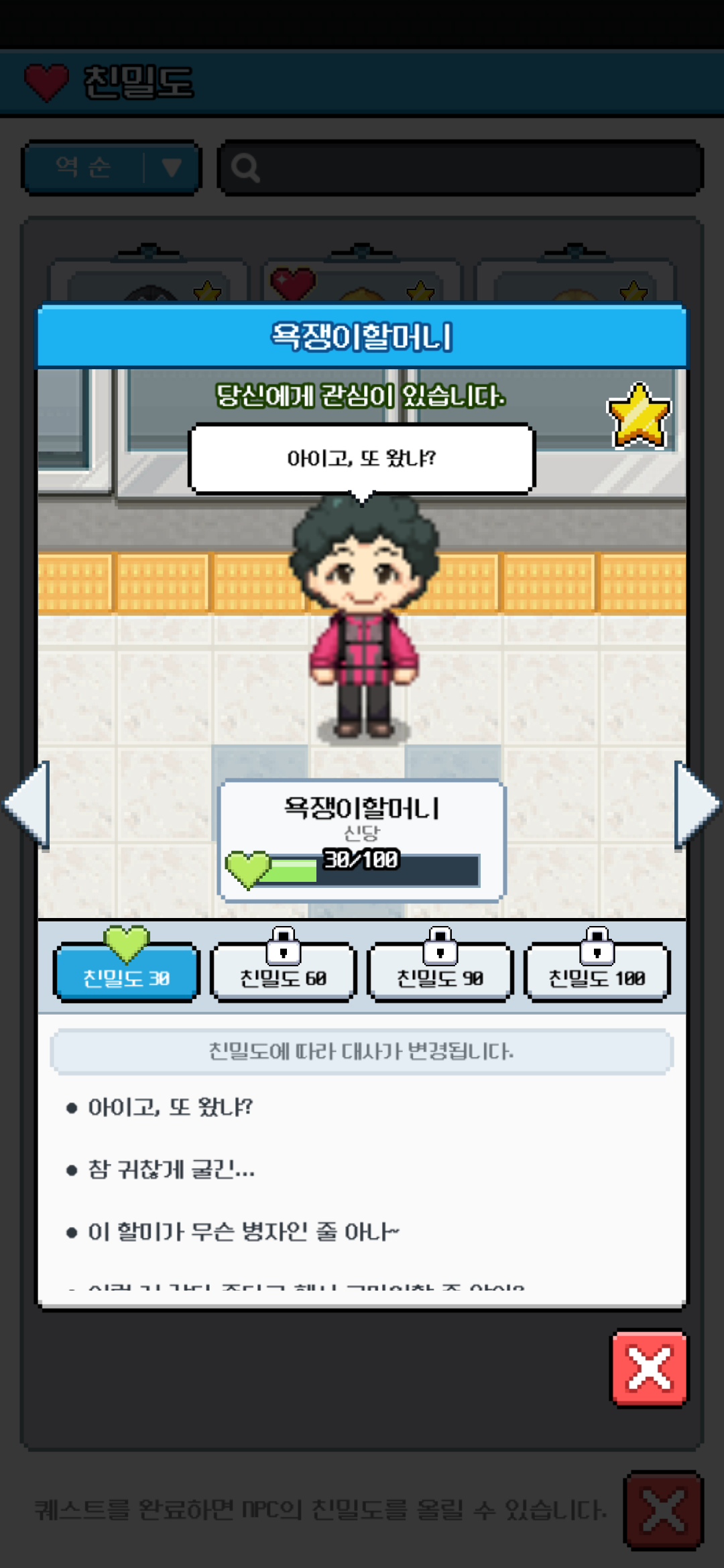Go to the previous NPC with the left arrow
This screenshot has height=1568, width=724.
tap(28, 805)
